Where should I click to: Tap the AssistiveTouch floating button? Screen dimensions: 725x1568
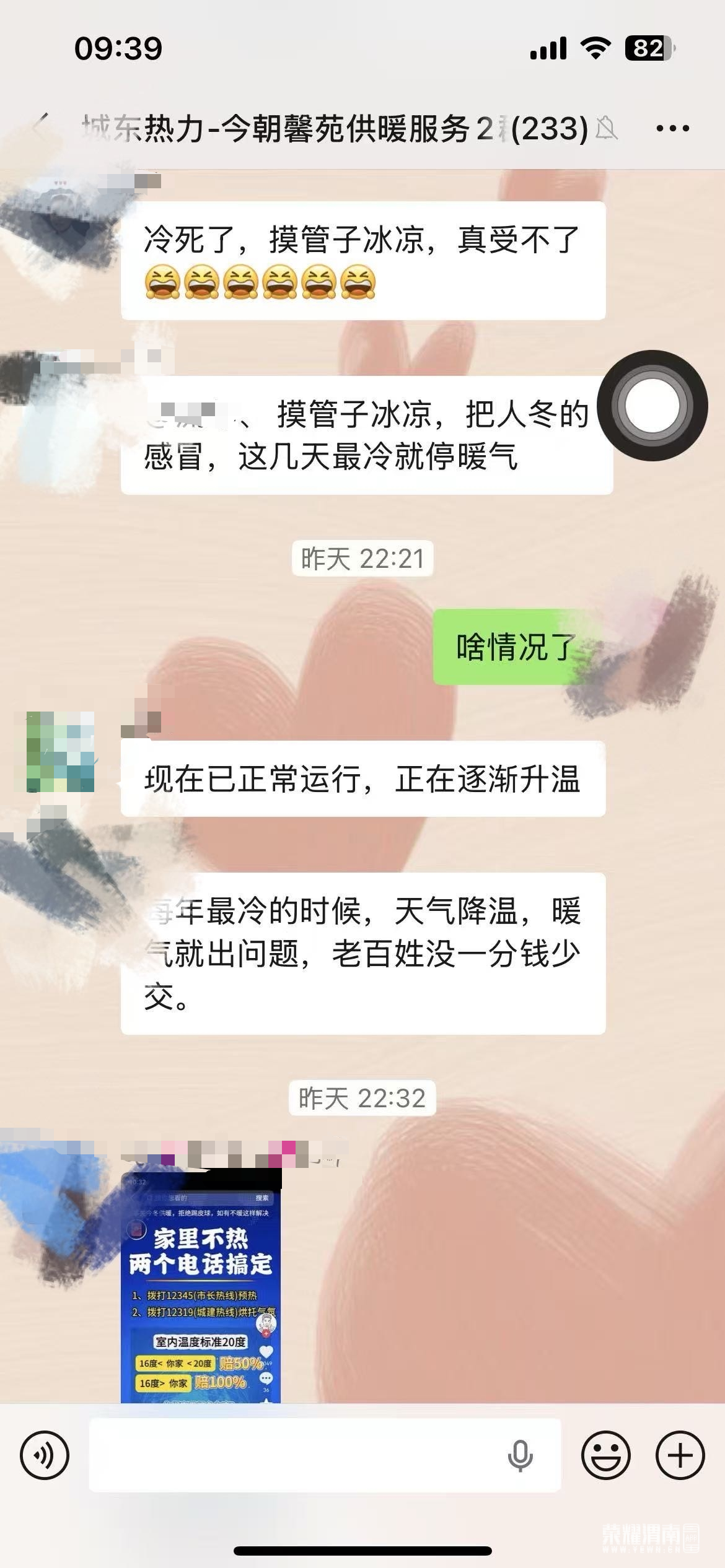pos(652,406)
